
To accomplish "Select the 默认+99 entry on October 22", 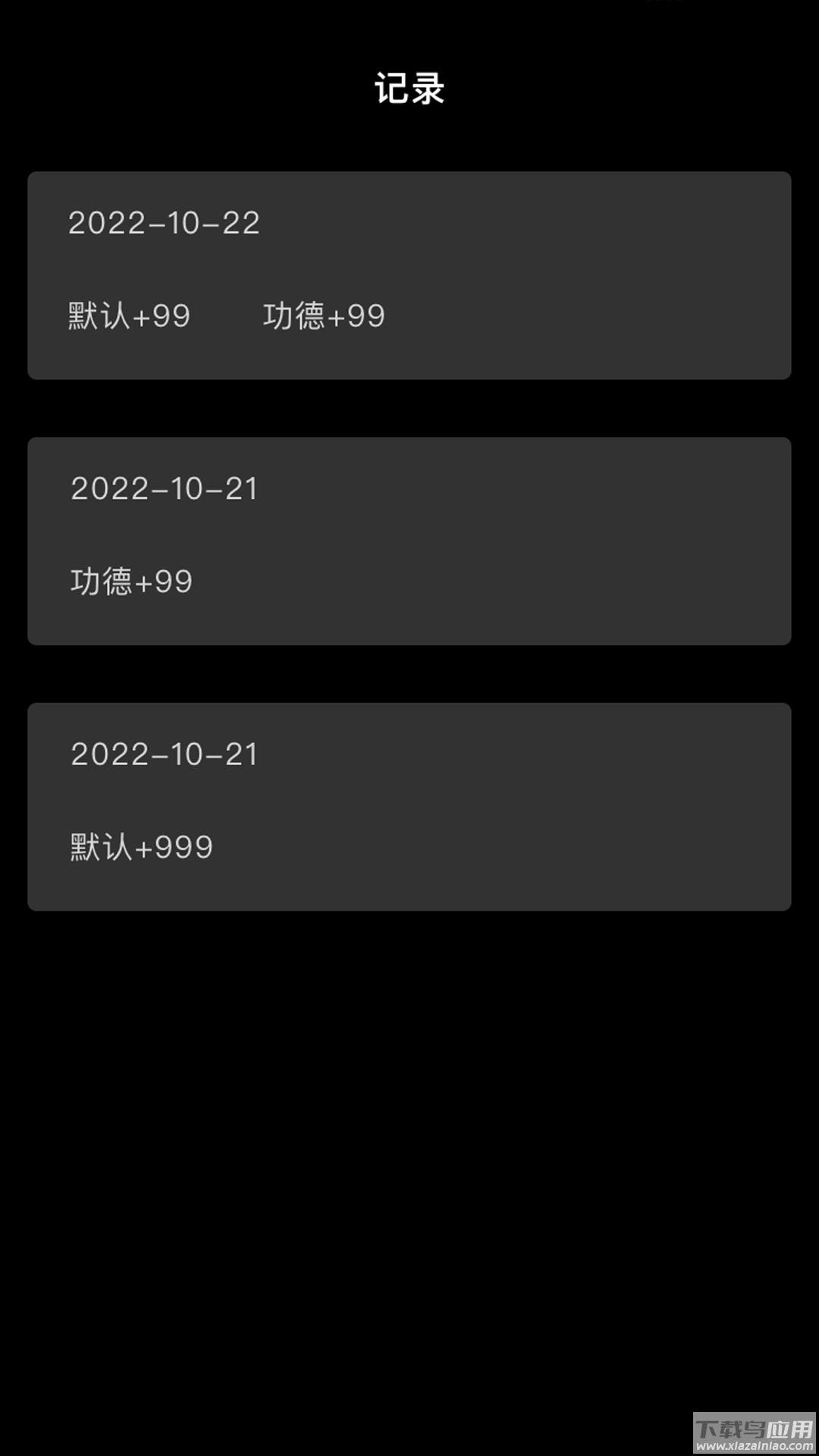I will (129, 316).
